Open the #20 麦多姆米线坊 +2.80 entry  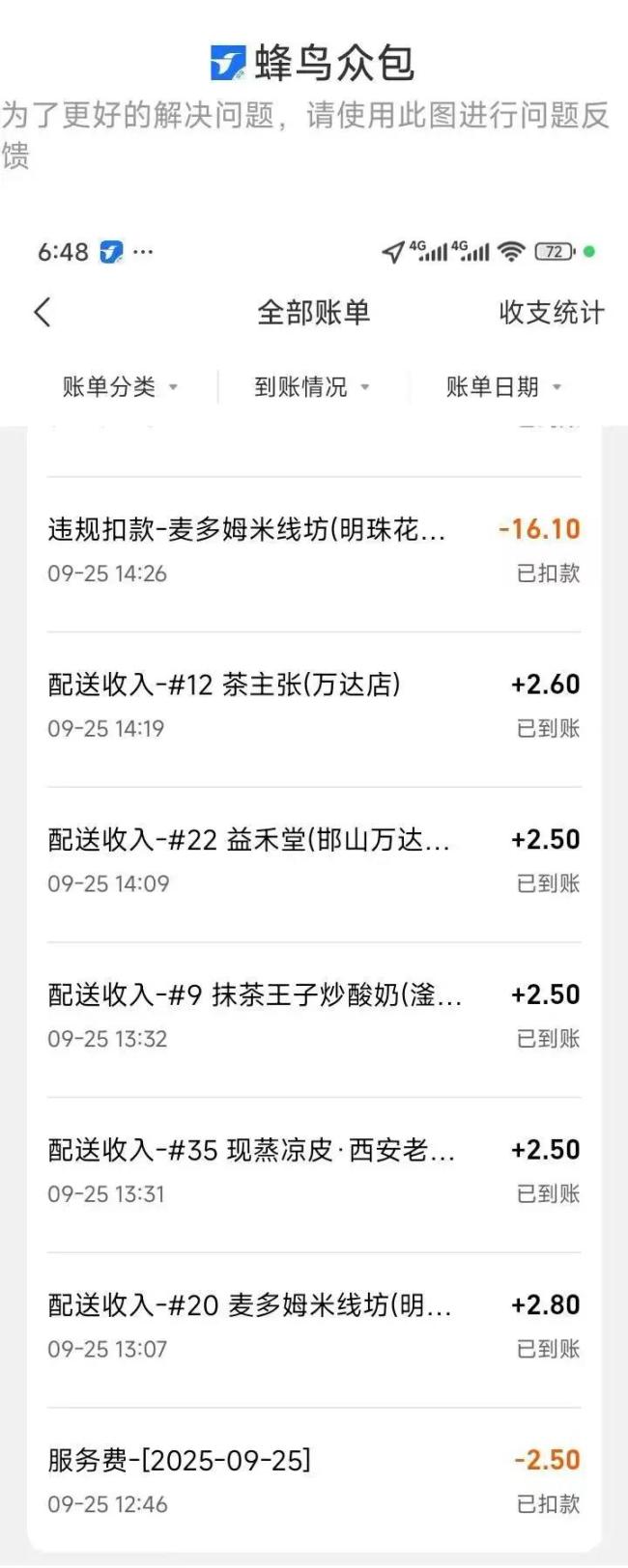[x=313, y=1326]
